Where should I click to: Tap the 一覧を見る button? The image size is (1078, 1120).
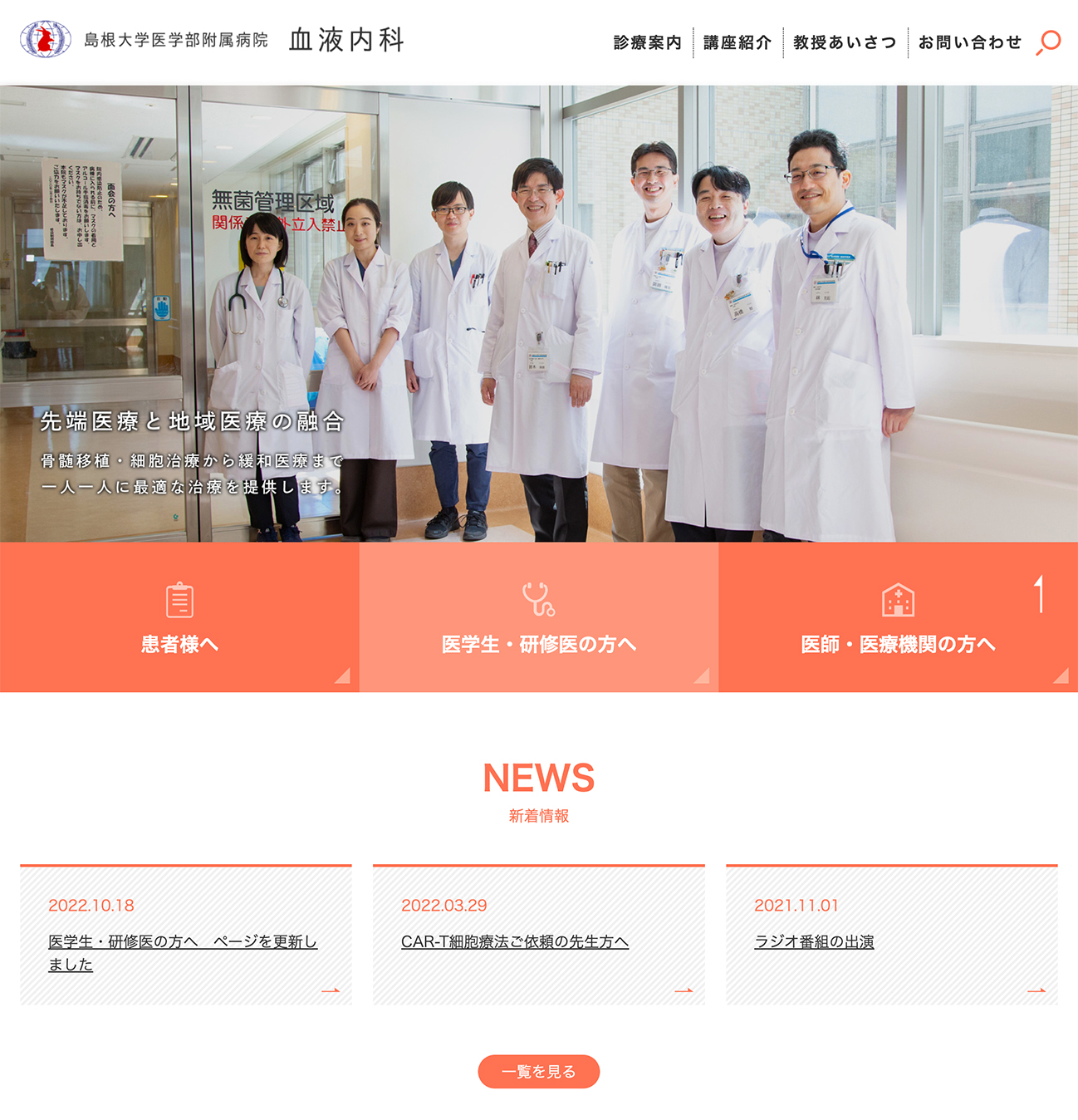[x=538, y=1072]
